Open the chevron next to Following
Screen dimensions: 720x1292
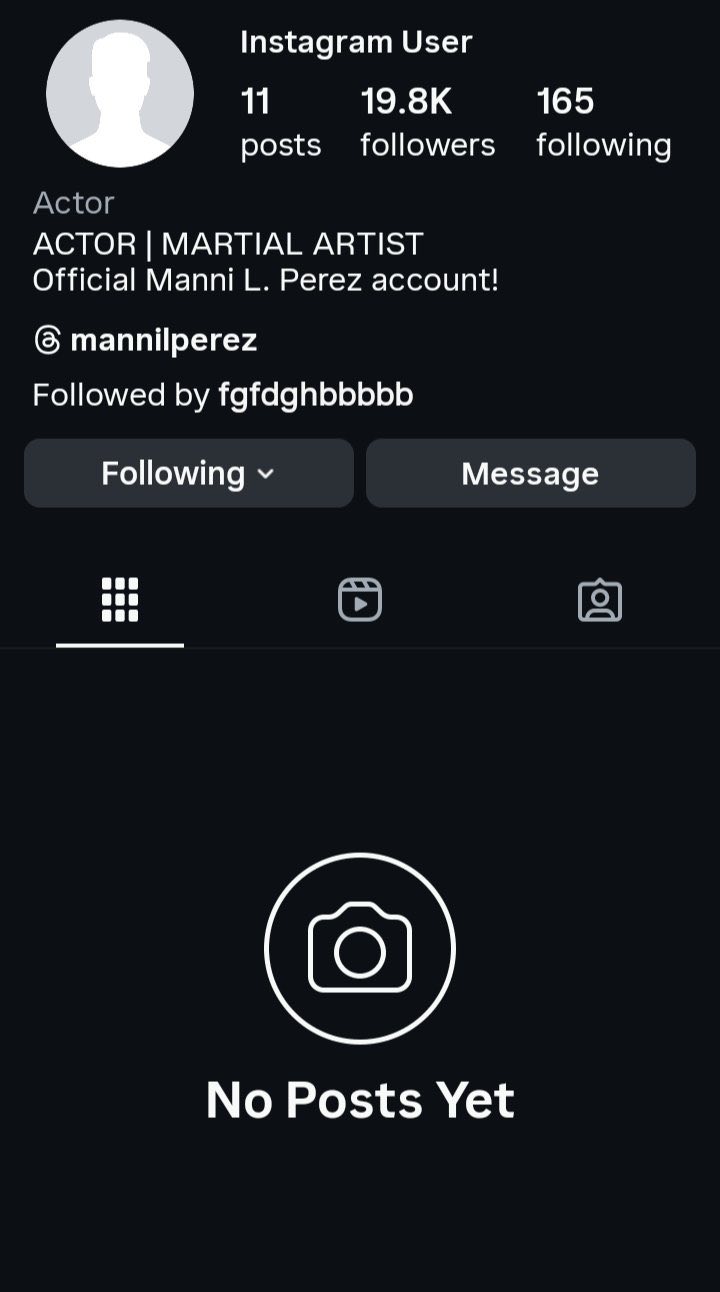click(263, 474)
